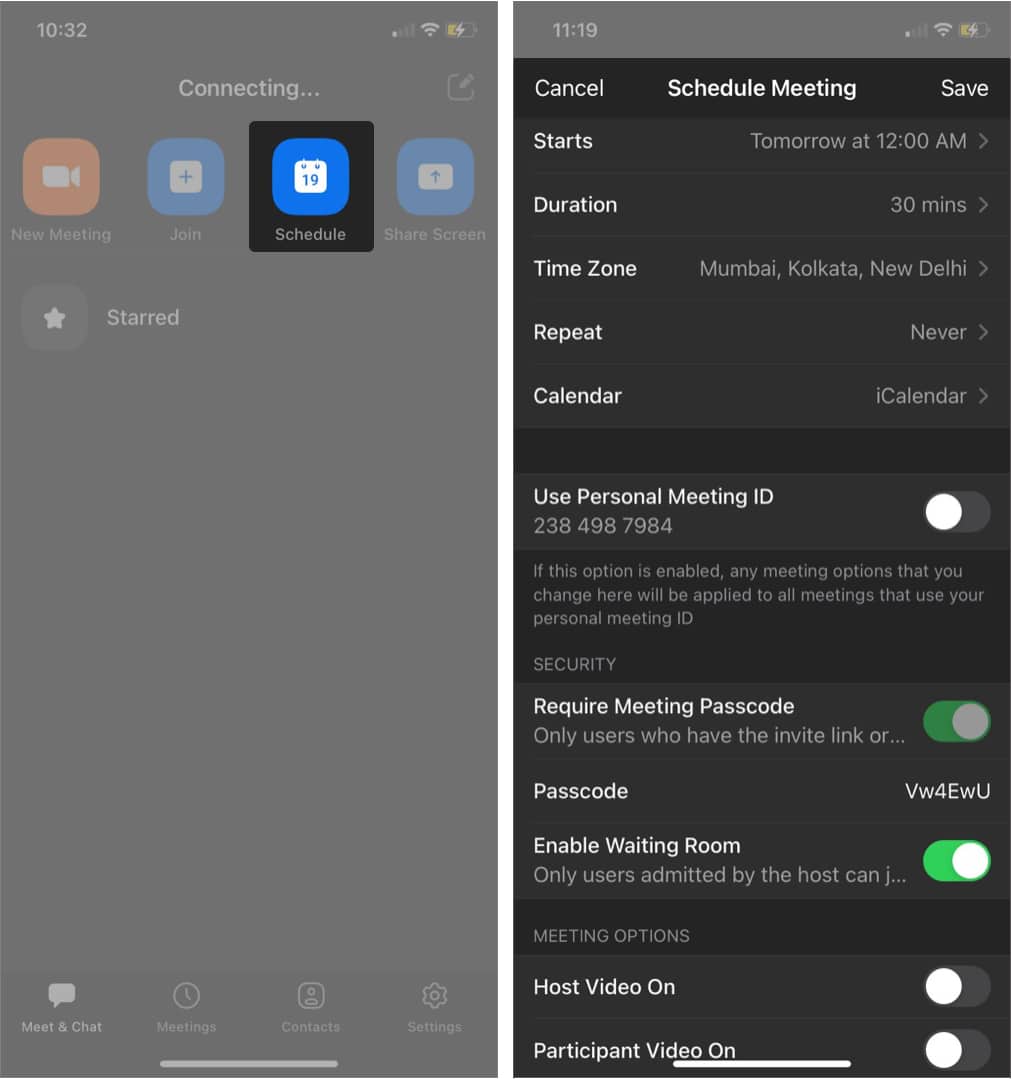Image resolution: width=1011 pixels, height=1079 pixels.
Task: Start a New Meeting
Action: [61, 178]
